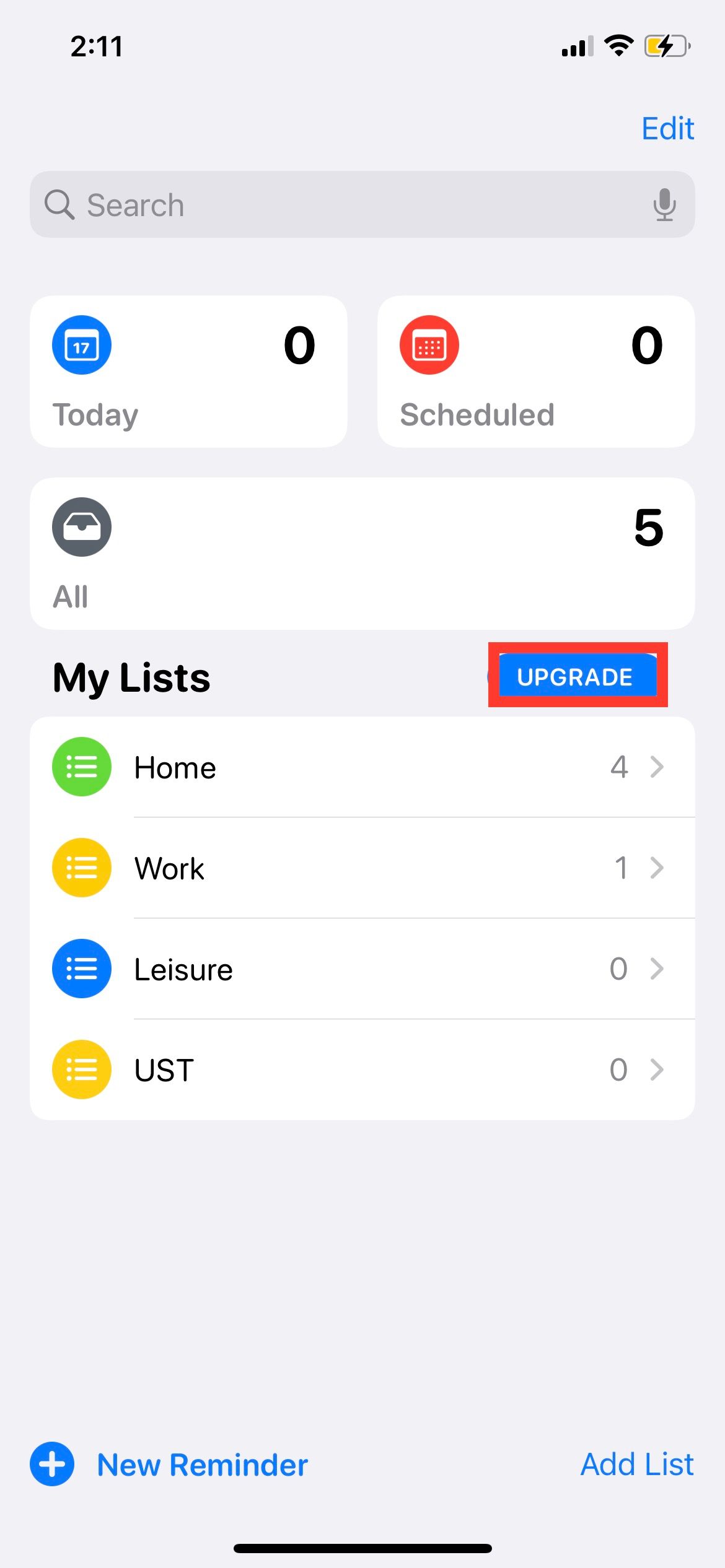Tap the yellow Work list icon
Image resolution: width=725 pixels, height=1568 pixels.
(81, 868)
